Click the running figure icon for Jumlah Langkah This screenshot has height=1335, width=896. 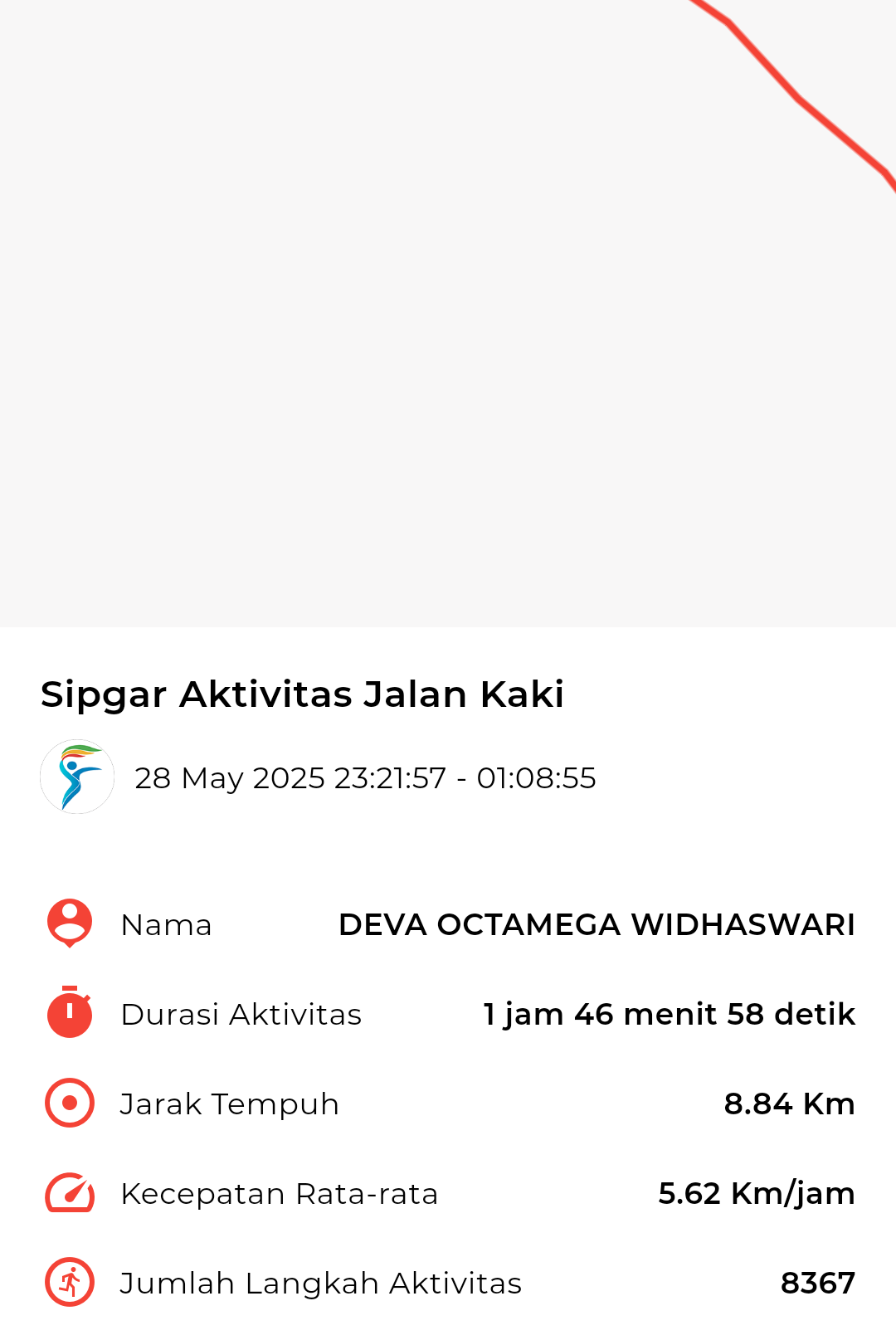[68, 1283]
